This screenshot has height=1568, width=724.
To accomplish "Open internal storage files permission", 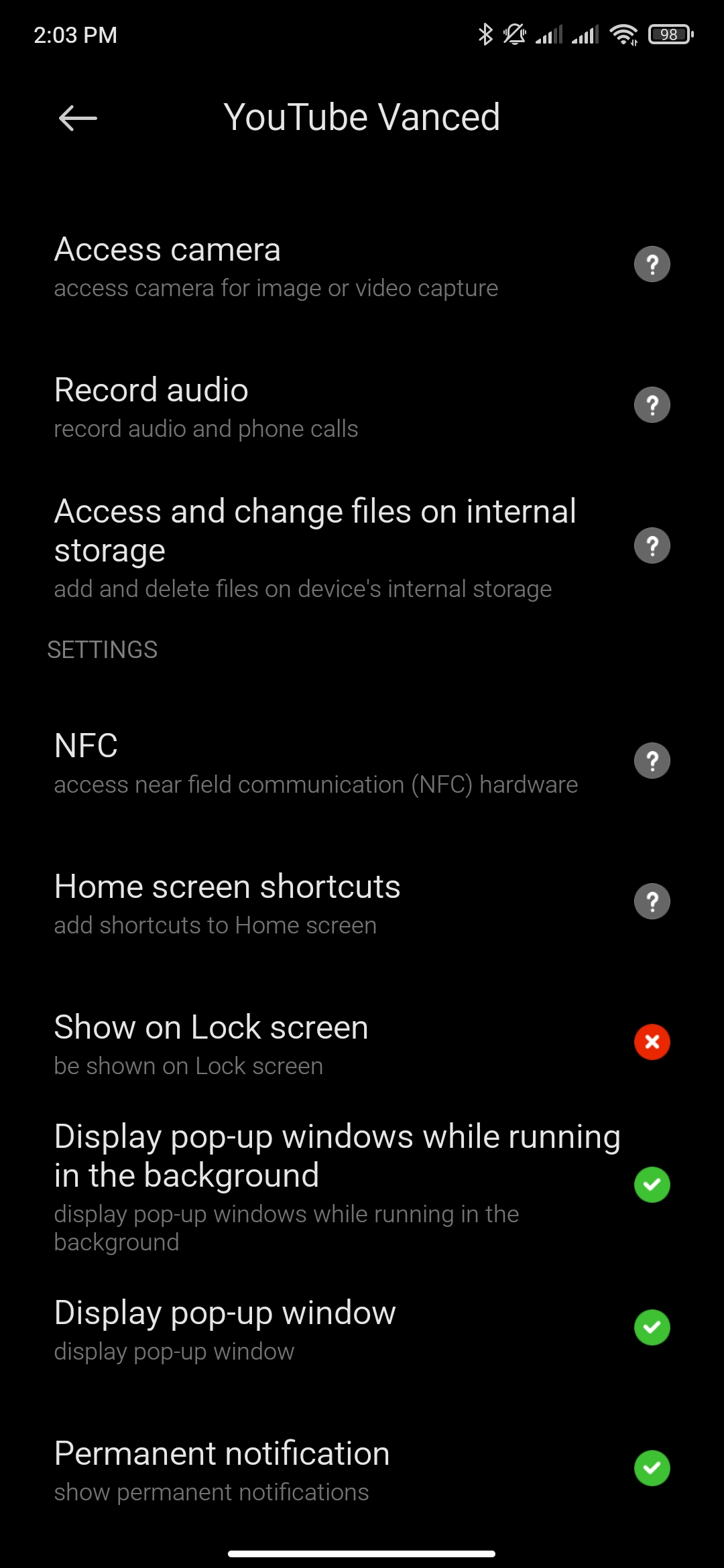I will pyautogui.click(x=362, y=547).
